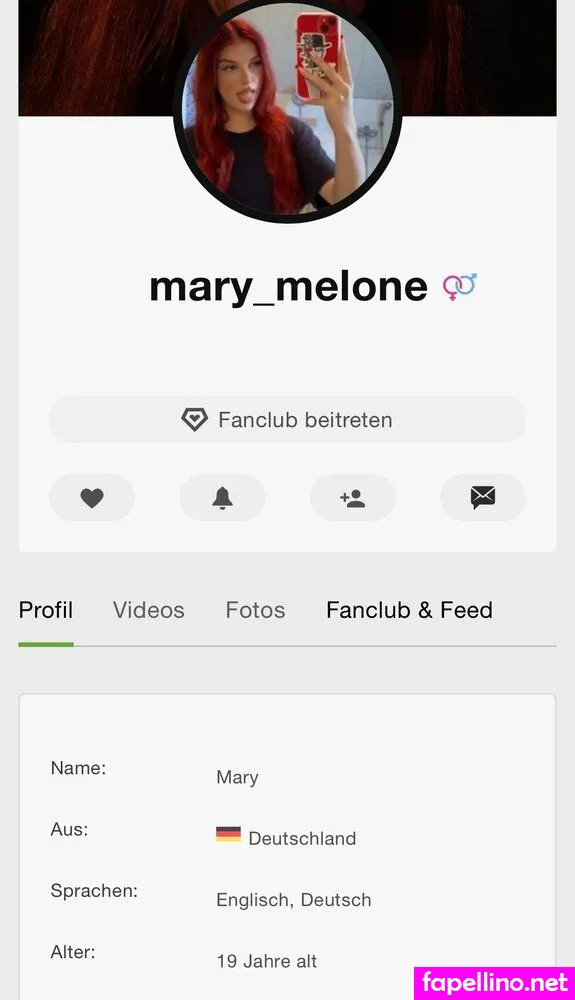Select the Profil tab
This screenshot has height=1000, width=575.
click(x=46, y=610)
